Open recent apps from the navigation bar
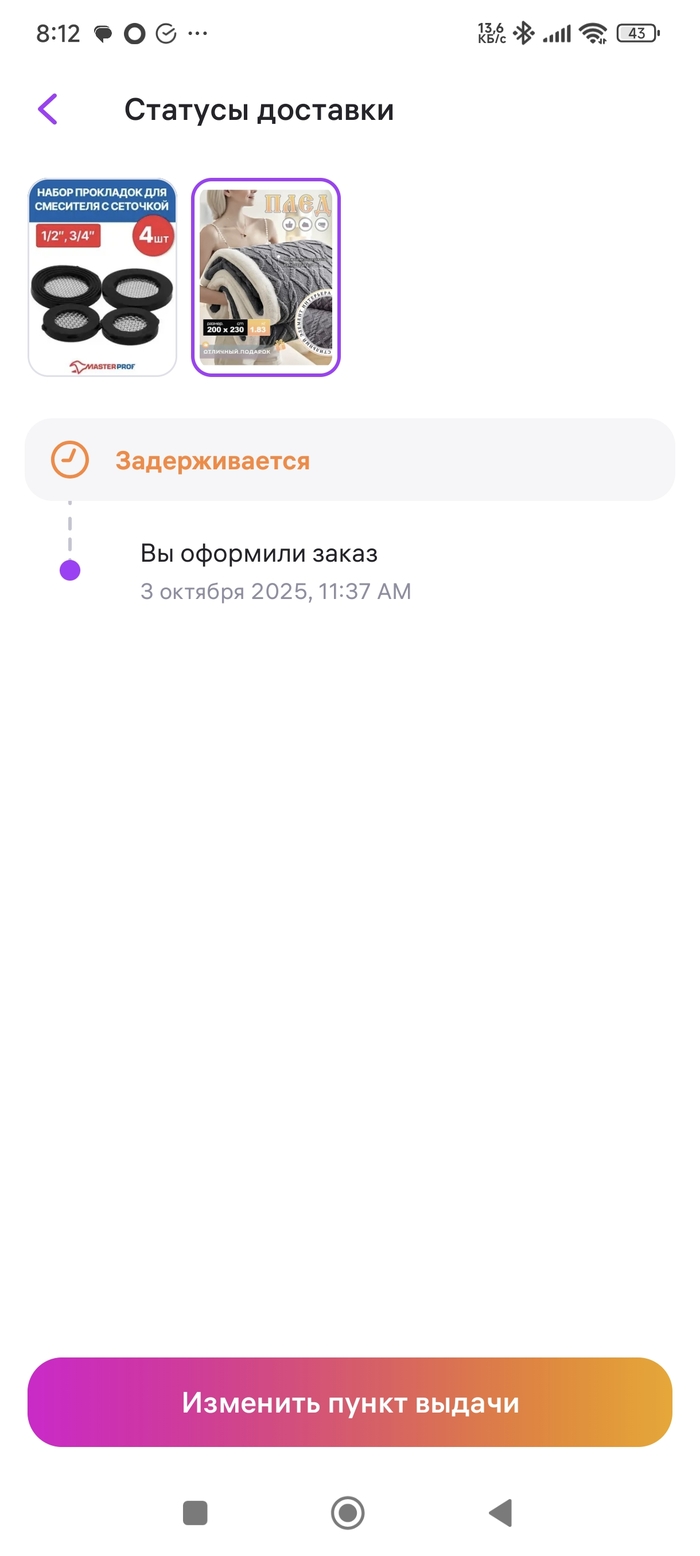 coord(195,1513)
